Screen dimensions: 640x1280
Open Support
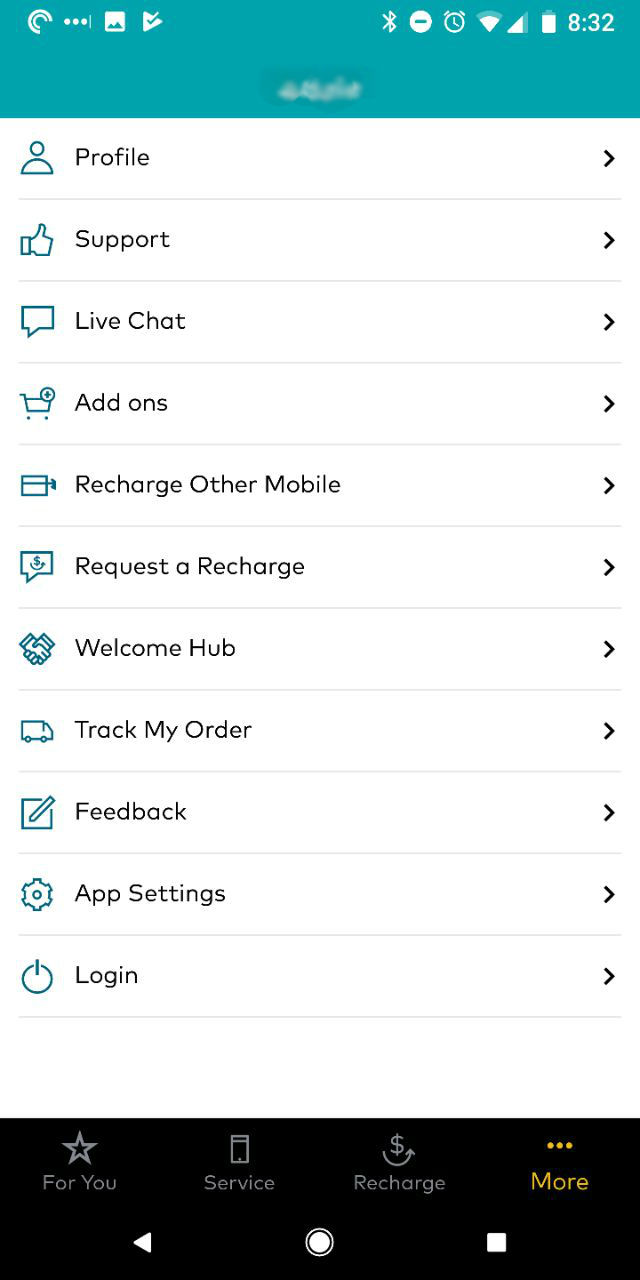coord(320,240)
